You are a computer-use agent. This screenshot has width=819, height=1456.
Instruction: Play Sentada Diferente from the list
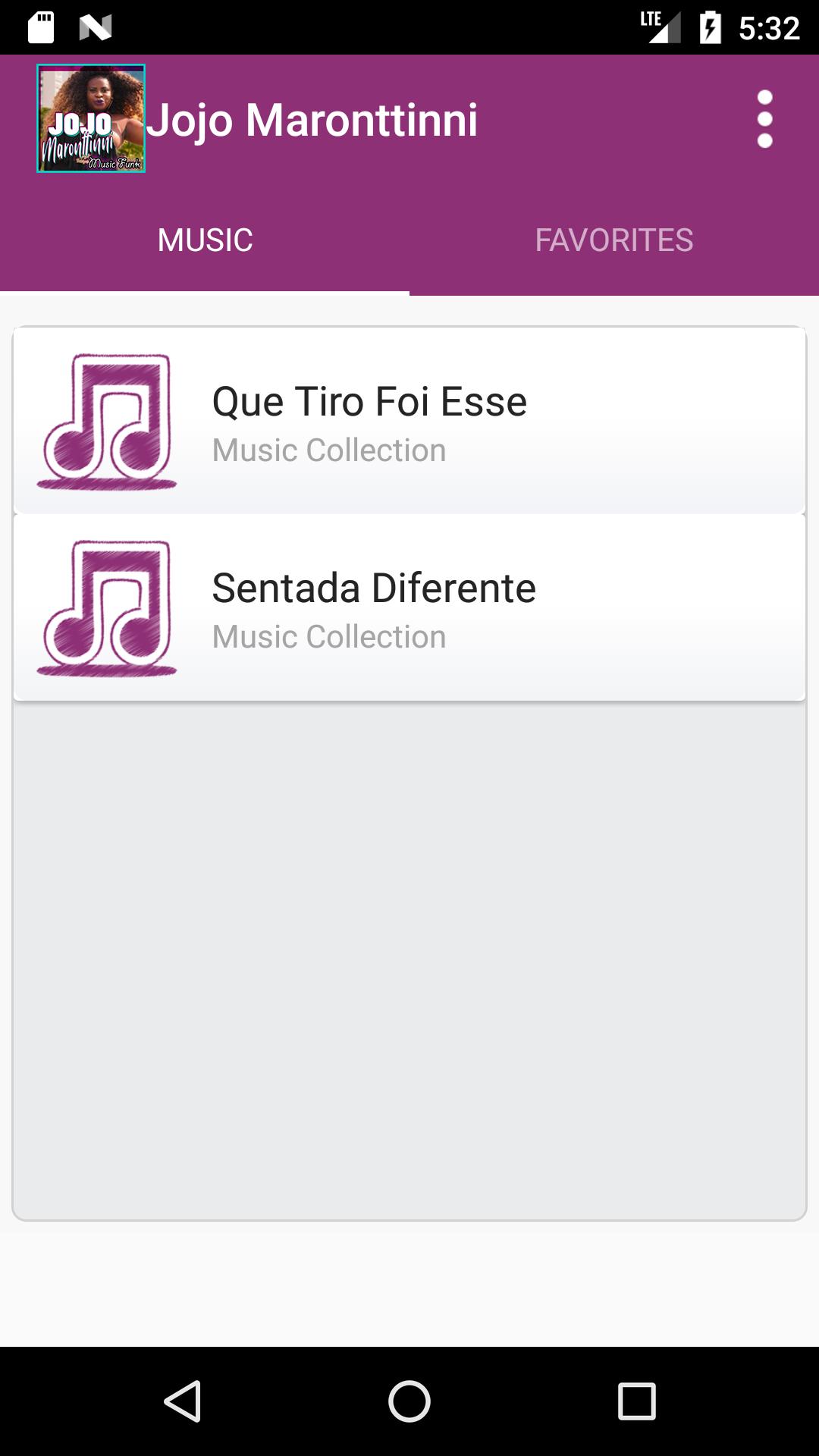coord(409,607)
